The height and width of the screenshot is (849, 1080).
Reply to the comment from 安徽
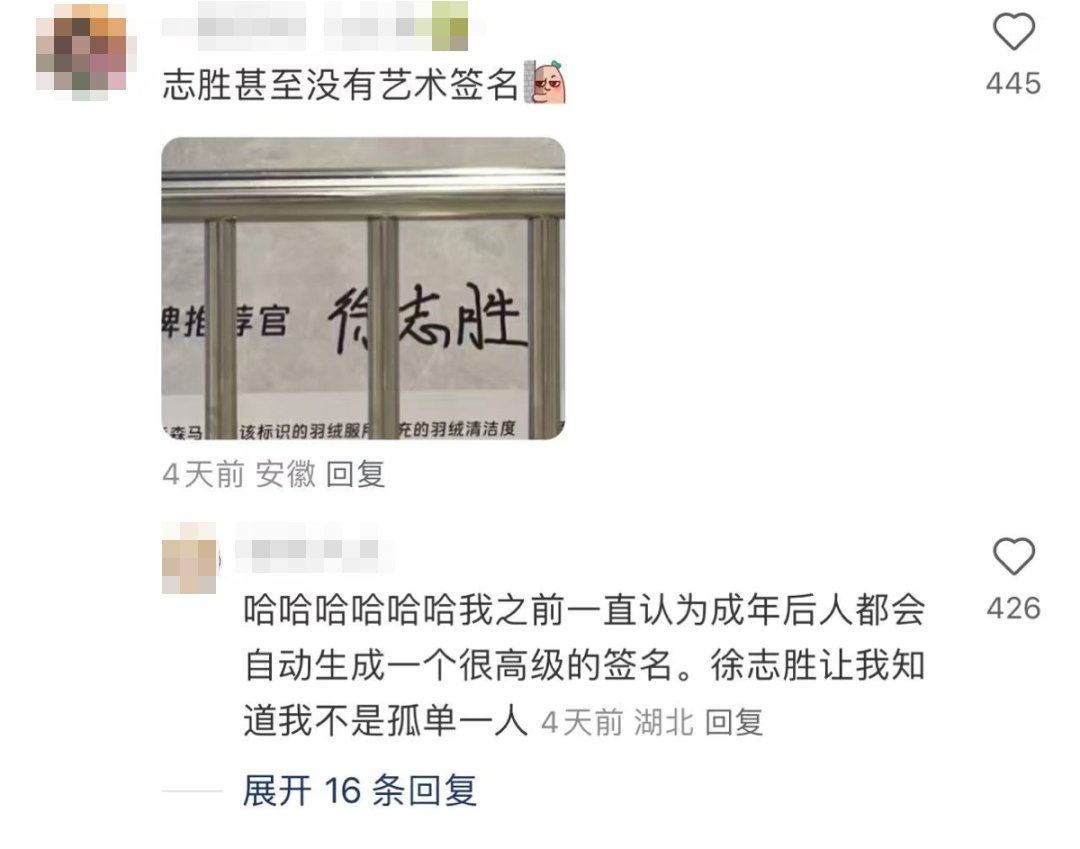click(x=356, y=474)
